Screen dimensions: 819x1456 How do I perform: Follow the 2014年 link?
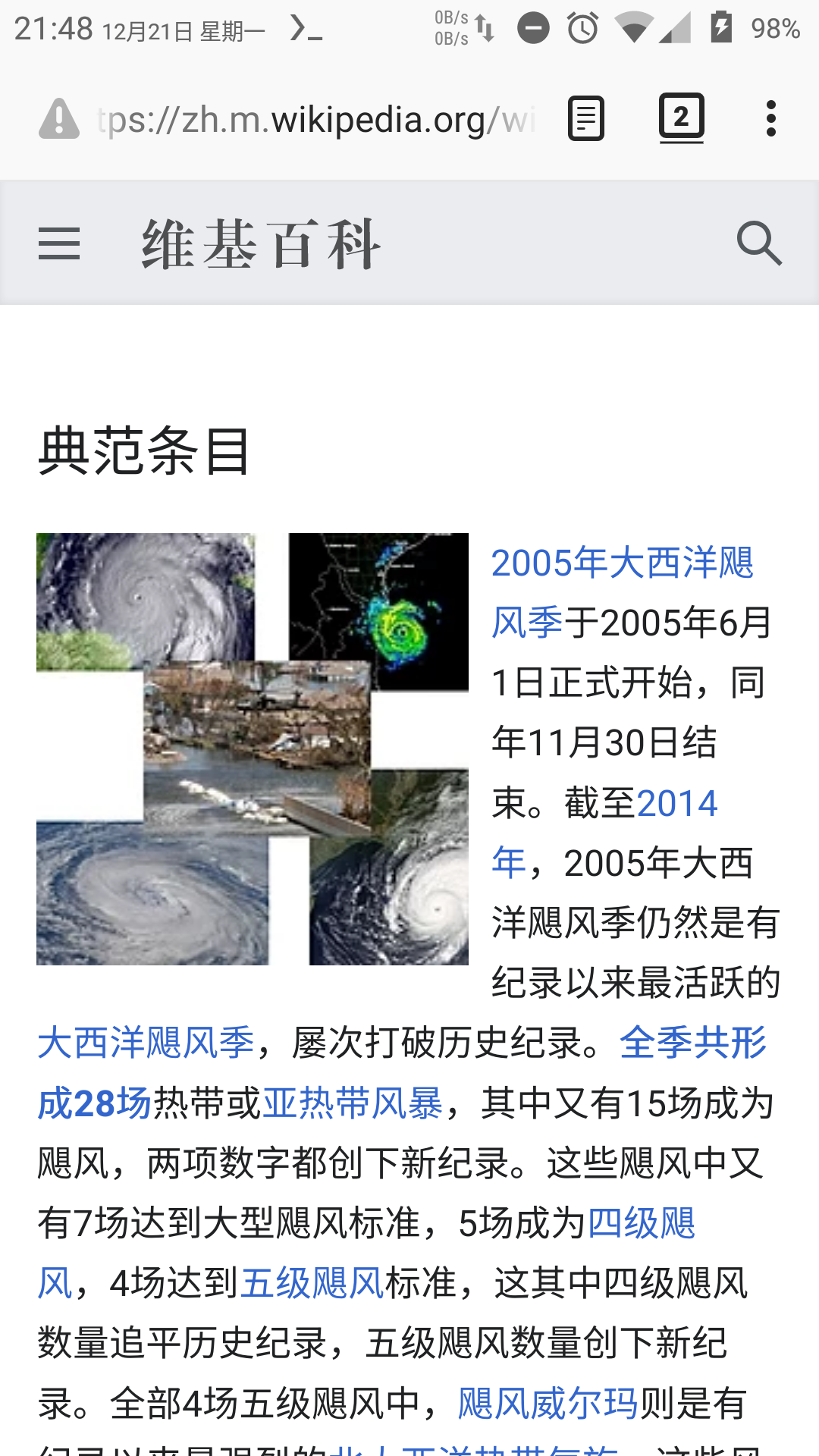point(676,804)
